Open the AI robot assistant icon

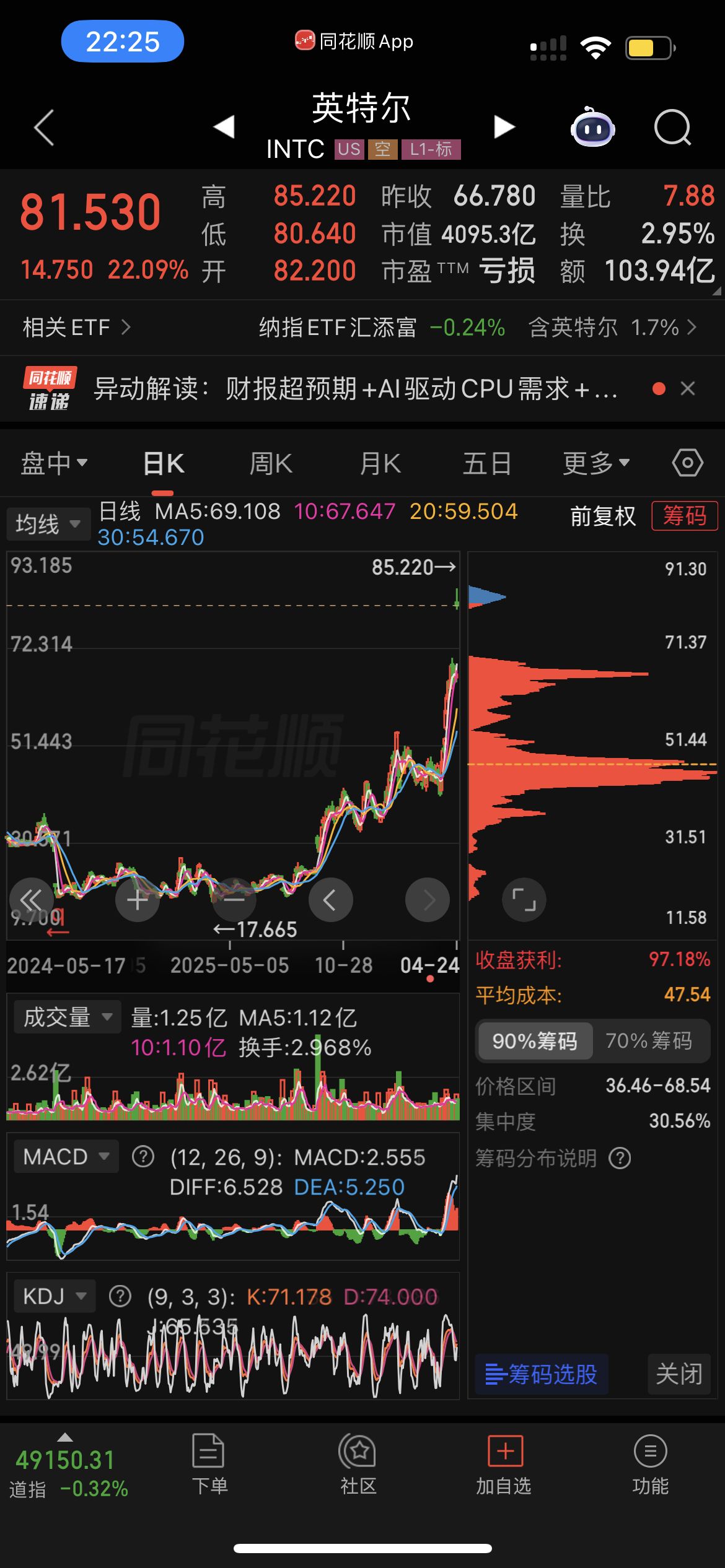click(x=592, y=128)
